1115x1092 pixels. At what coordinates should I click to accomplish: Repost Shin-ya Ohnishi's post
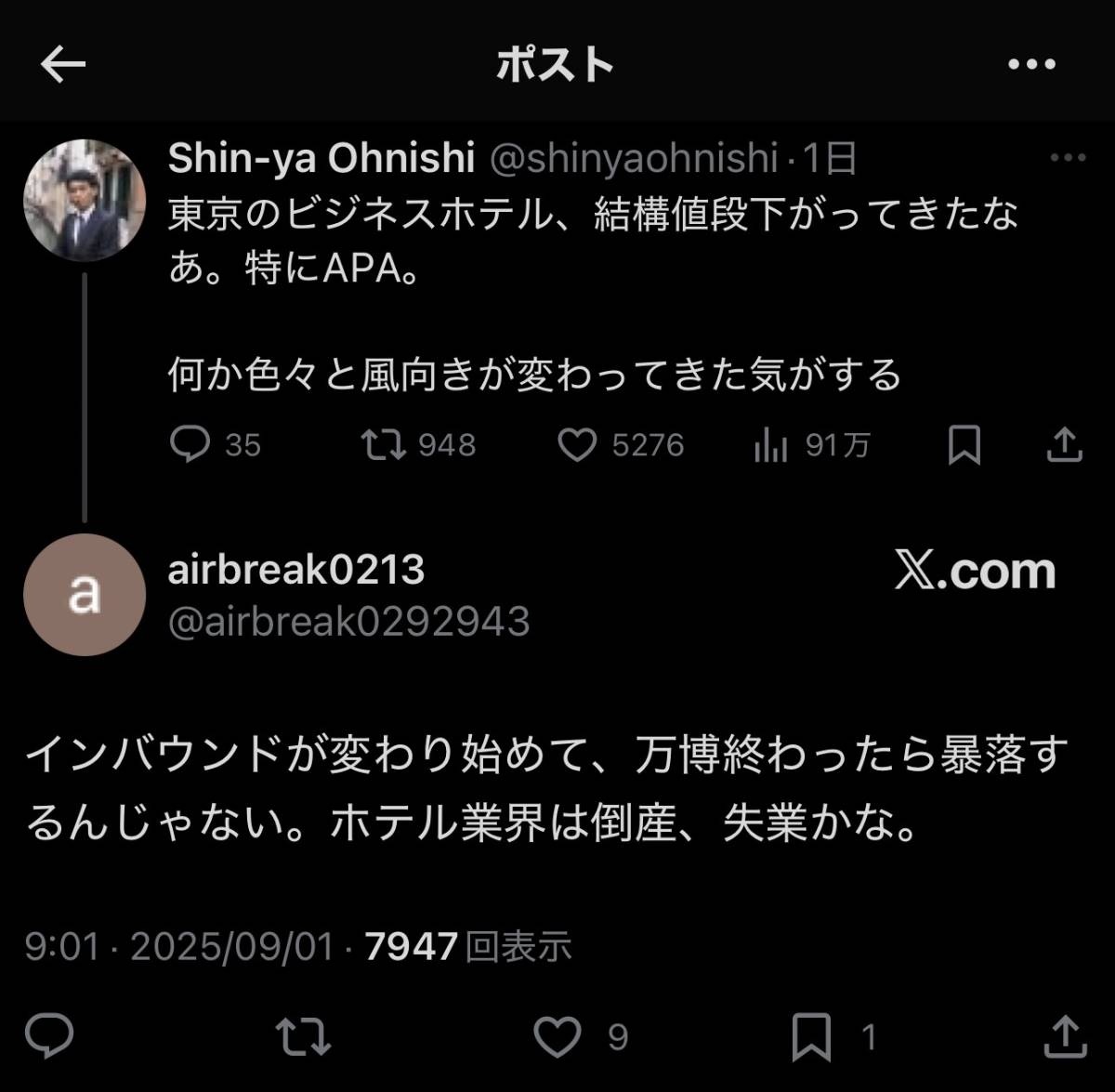(384, 445)
